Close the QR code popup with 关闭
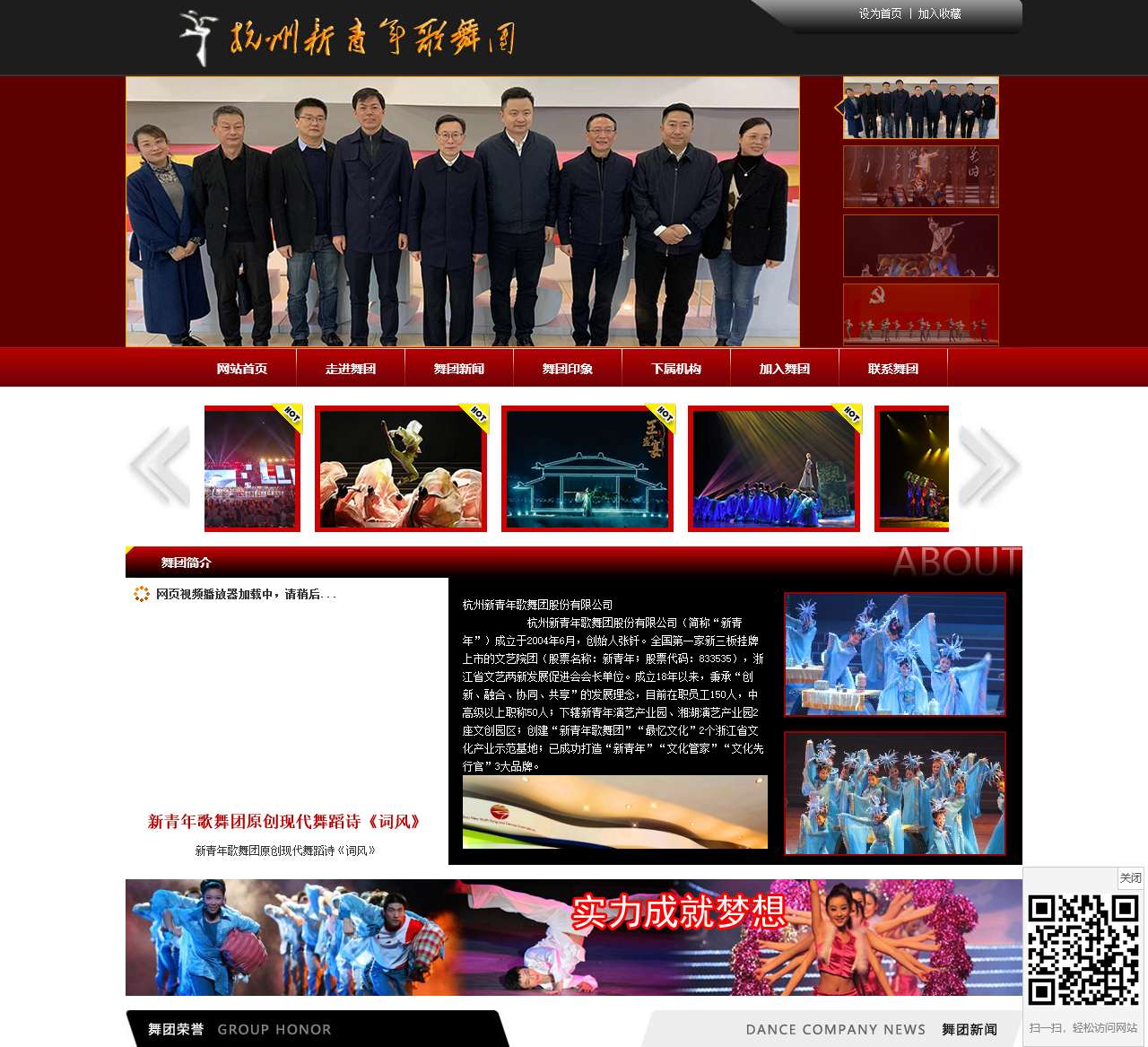This screenshot has height=1047, width=1148. point(1130,878)
